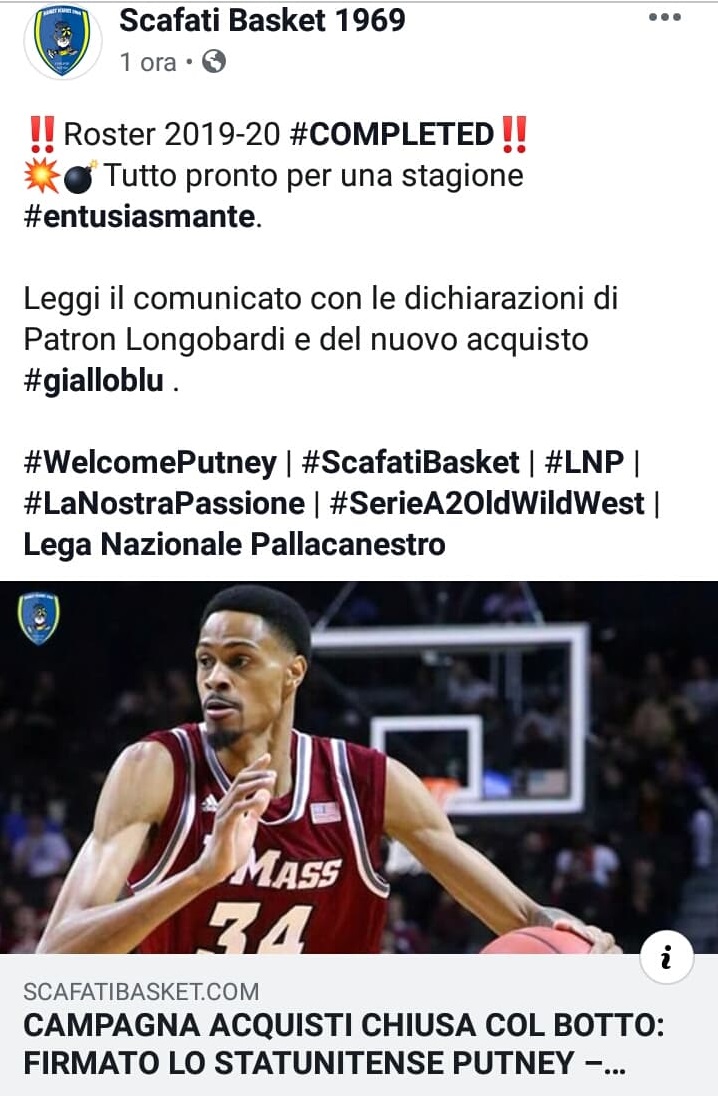Tap the #SerieA2OldWildWest hashtag

click(487, 503)
